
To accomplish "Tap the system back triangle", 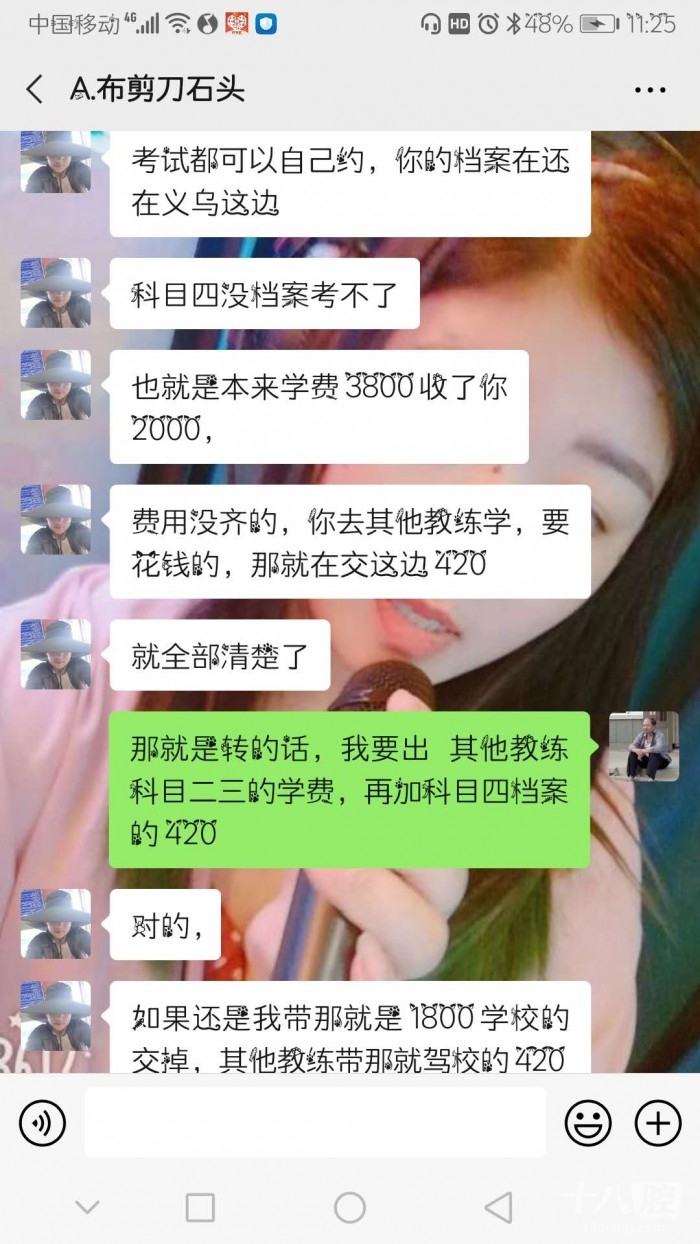I will tap(498, 1207).
